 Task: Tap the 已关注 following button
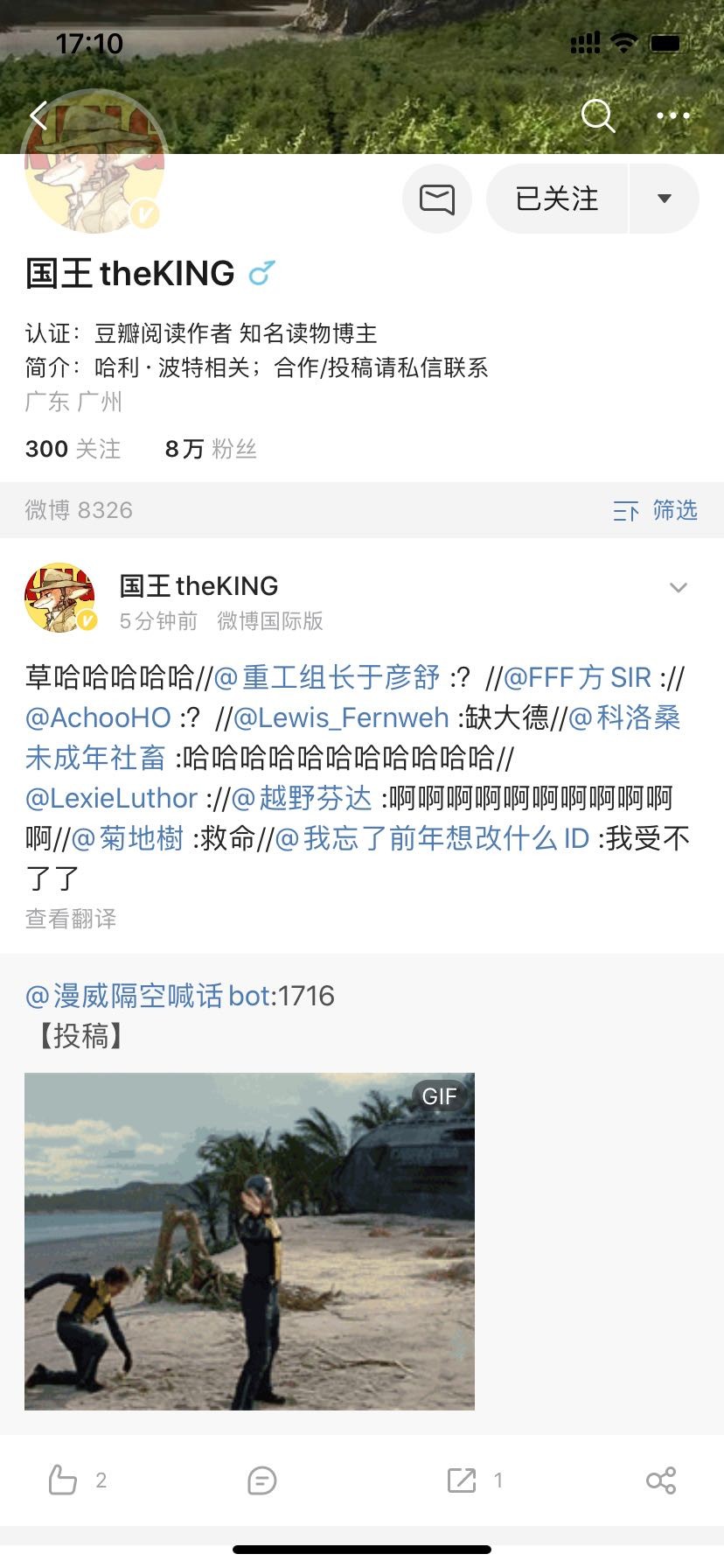tap(557, 199)
